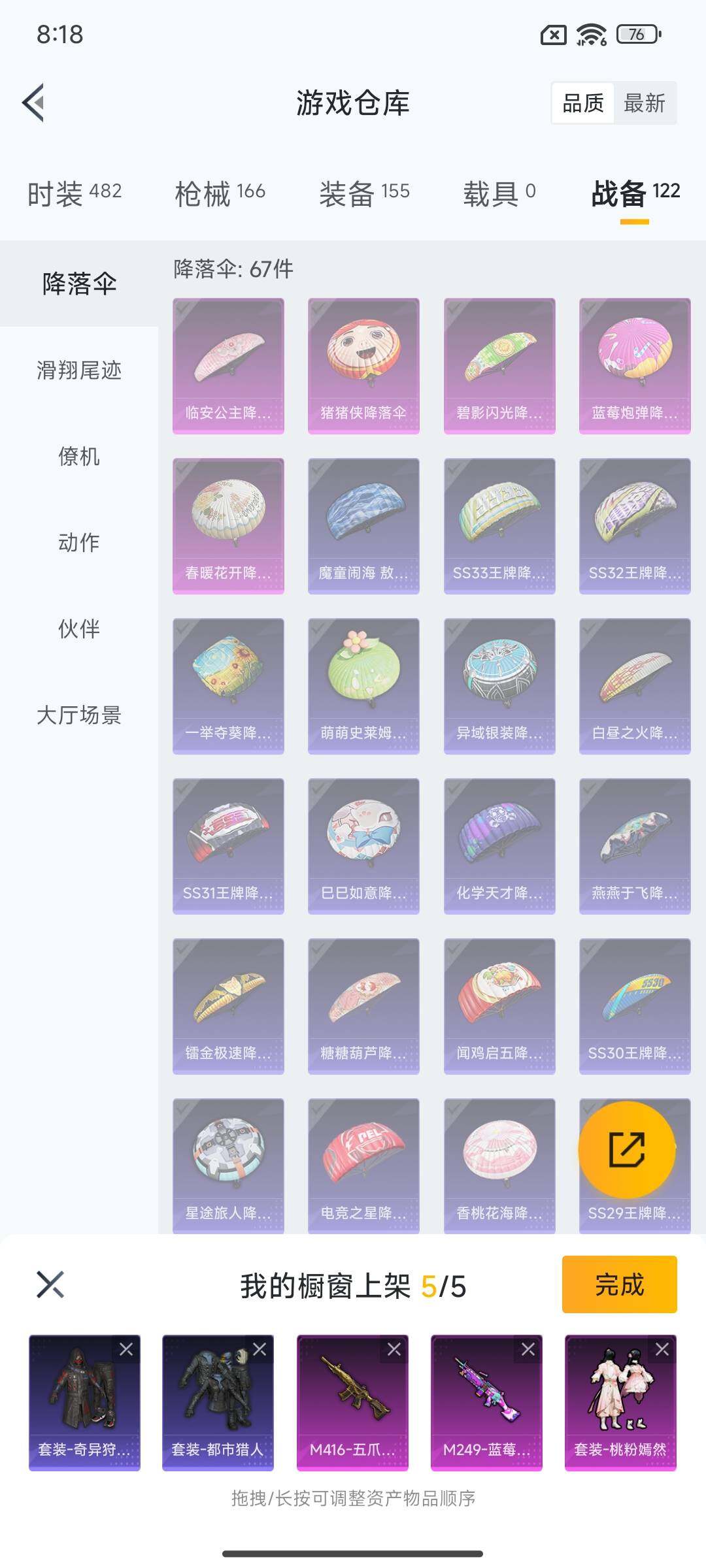Open the 载具 tab
The width and height of the screenshot is (706, 1568).
tap(499, 193)
